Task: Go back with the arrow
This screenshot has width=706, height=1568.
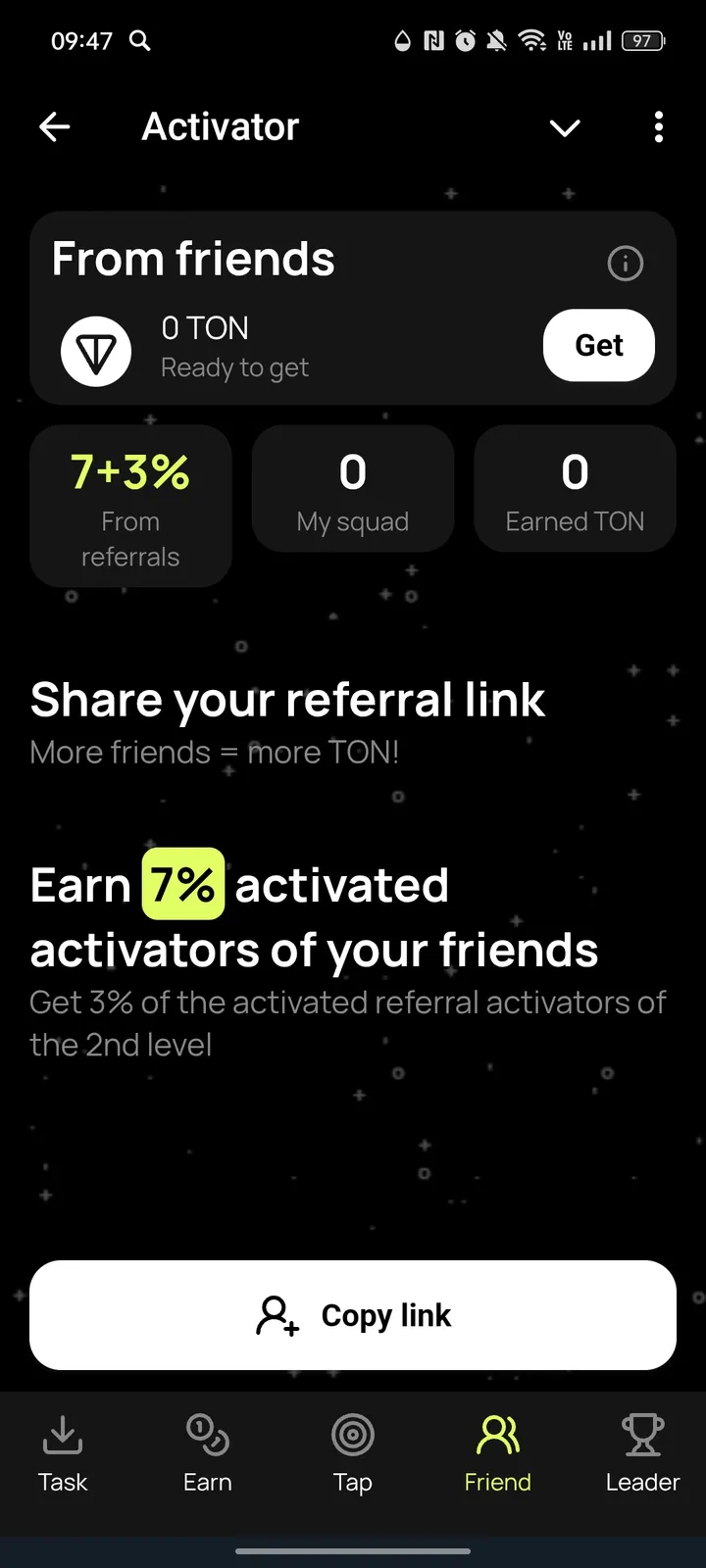Action: 55,126
